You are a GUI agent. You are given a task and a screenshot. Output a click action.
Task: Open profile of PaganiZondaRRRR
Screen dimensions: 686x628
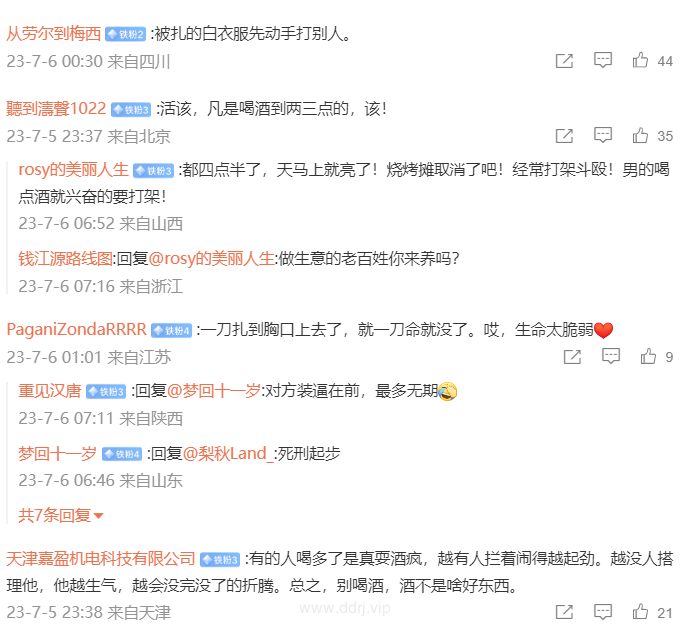(x=76, y=329)
